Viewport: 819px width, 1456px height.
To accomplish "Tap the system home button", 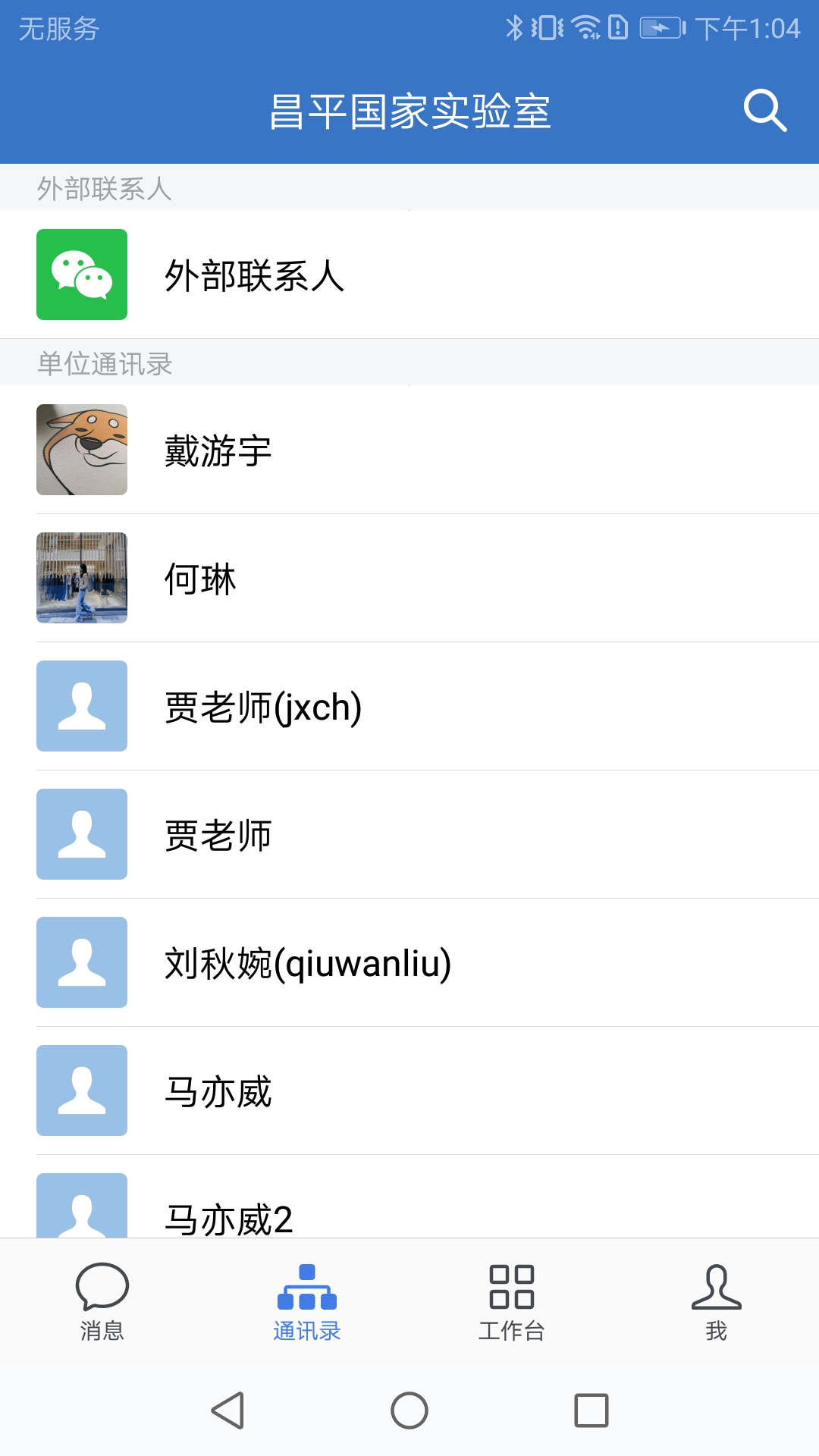I will click(x=409, y=1410).
